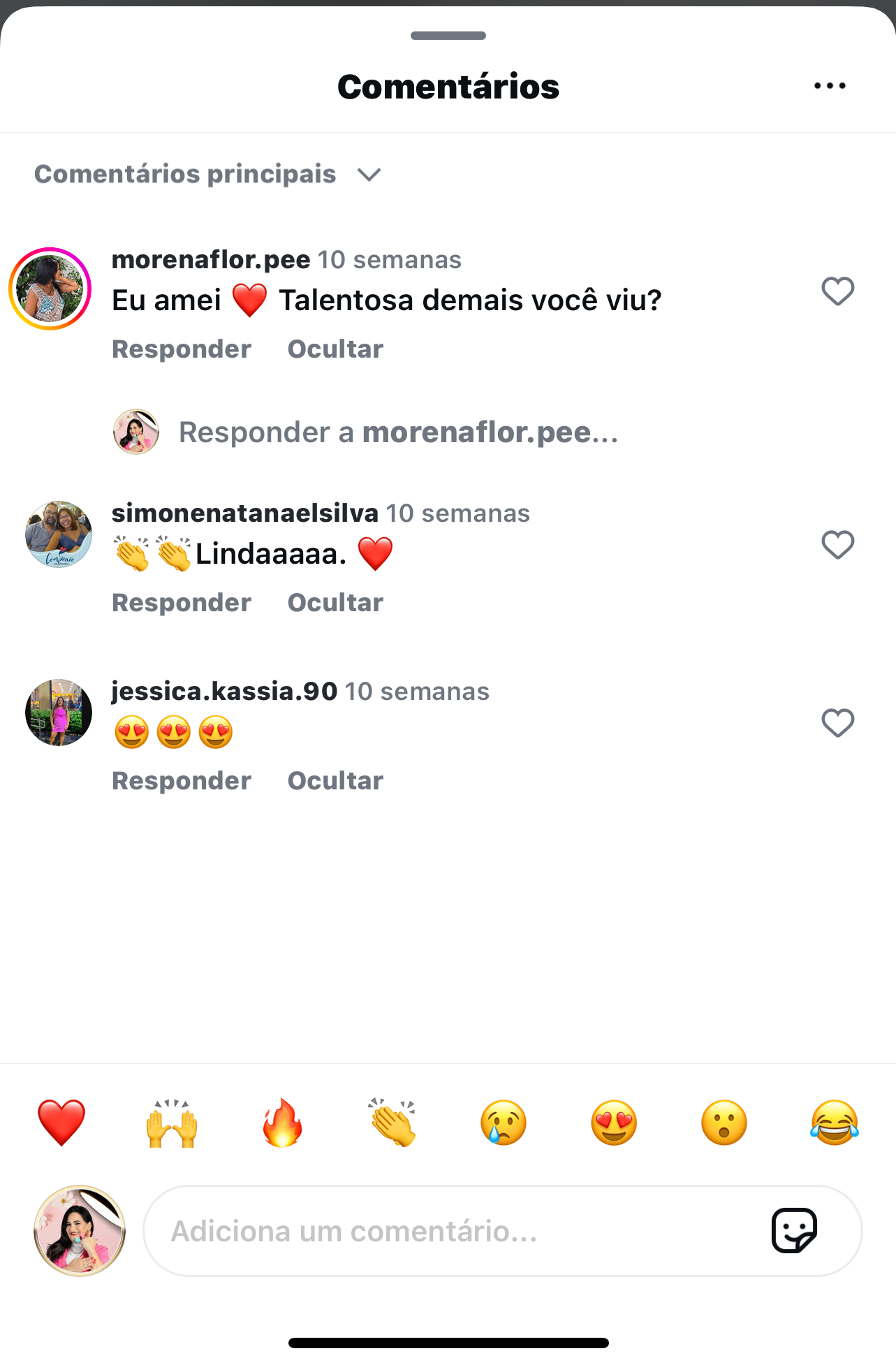Image resolution: width=896 pixels, height=1365 pixels.
Task: Open morenaflor.pee's profile picture
Action: pos(50,289)
